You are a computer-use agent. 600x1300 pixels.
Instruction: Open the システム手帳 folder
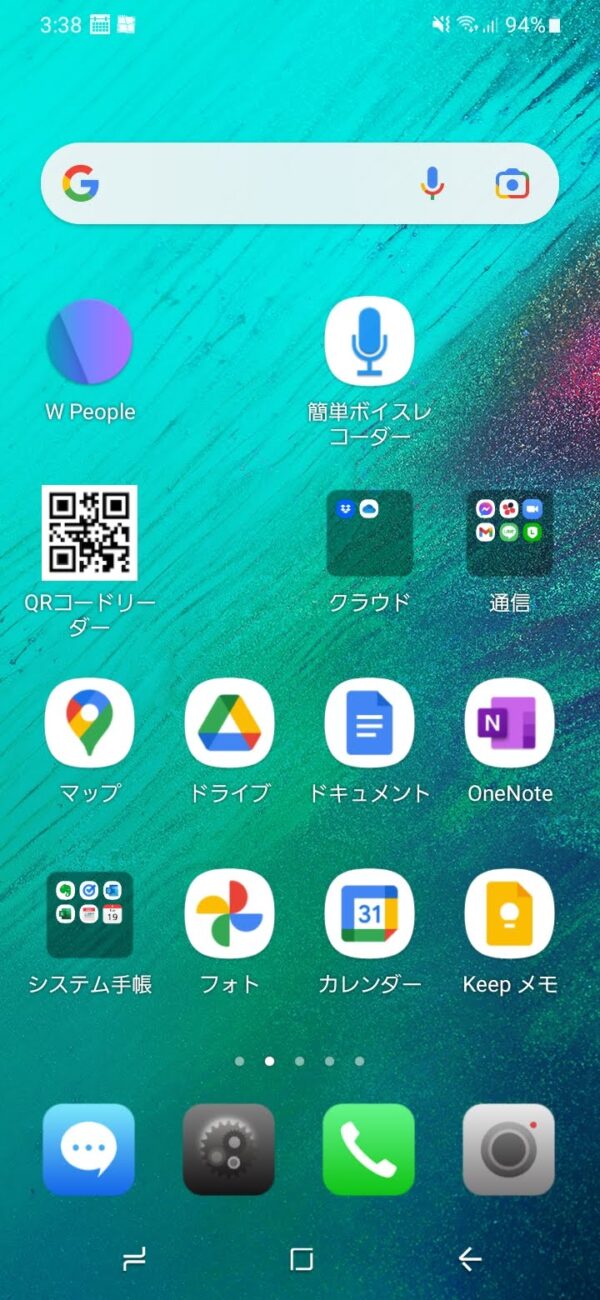click(x=90, y=914)
